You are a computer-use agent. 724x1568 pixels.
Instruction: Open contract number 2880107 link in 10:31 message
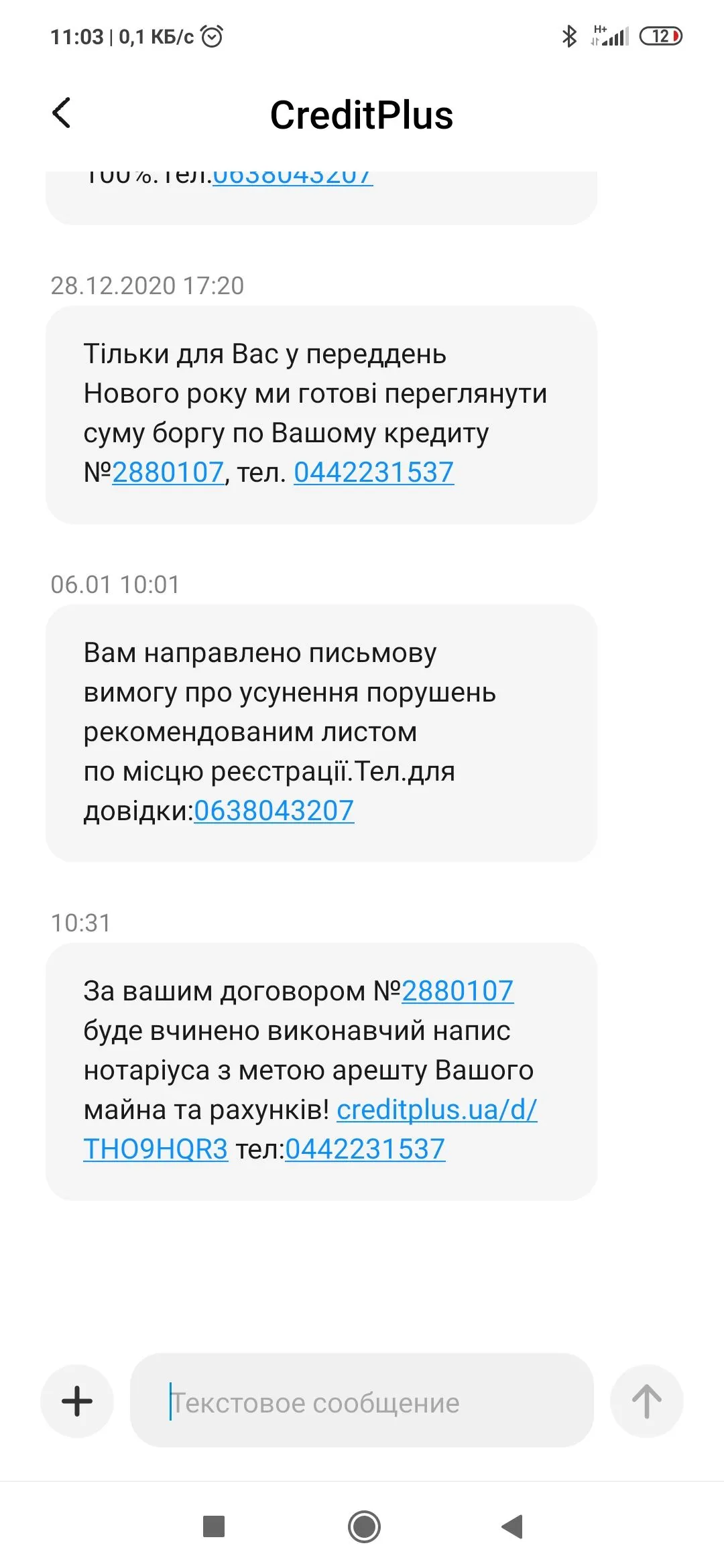(x=458, y=991)
